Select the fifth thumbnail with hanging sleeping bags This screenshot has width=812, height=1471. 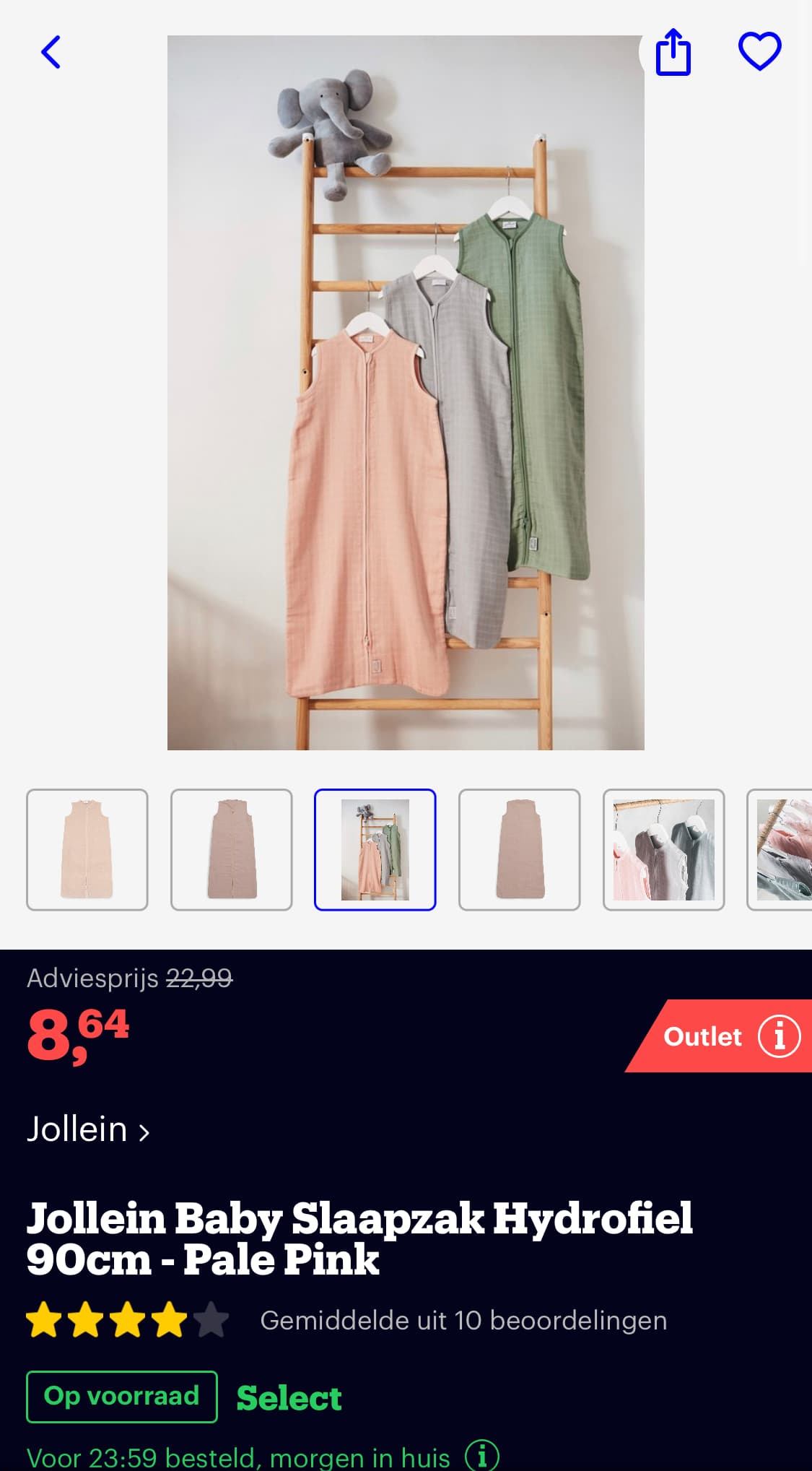(664, 849)
